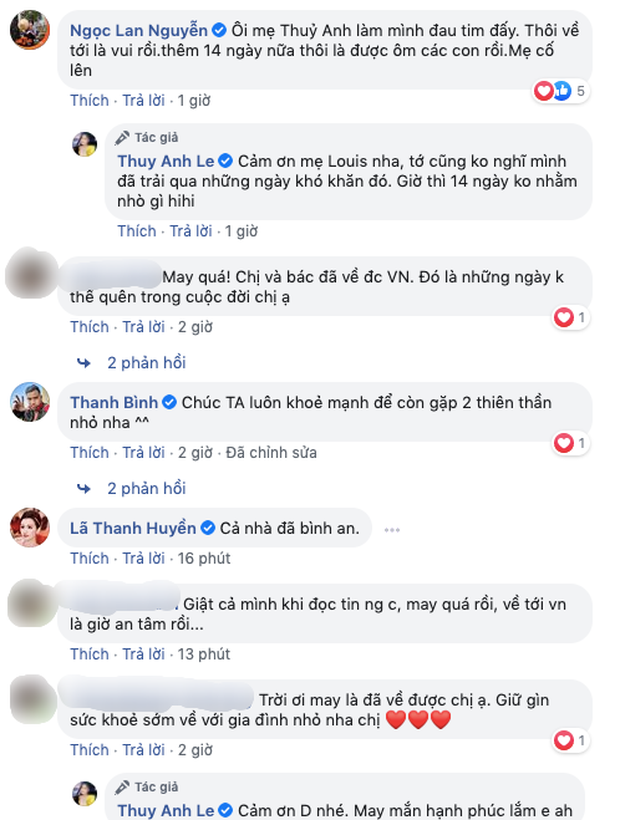
Task: Reply to the Giật cả mình comment
Action: (143, 654)
